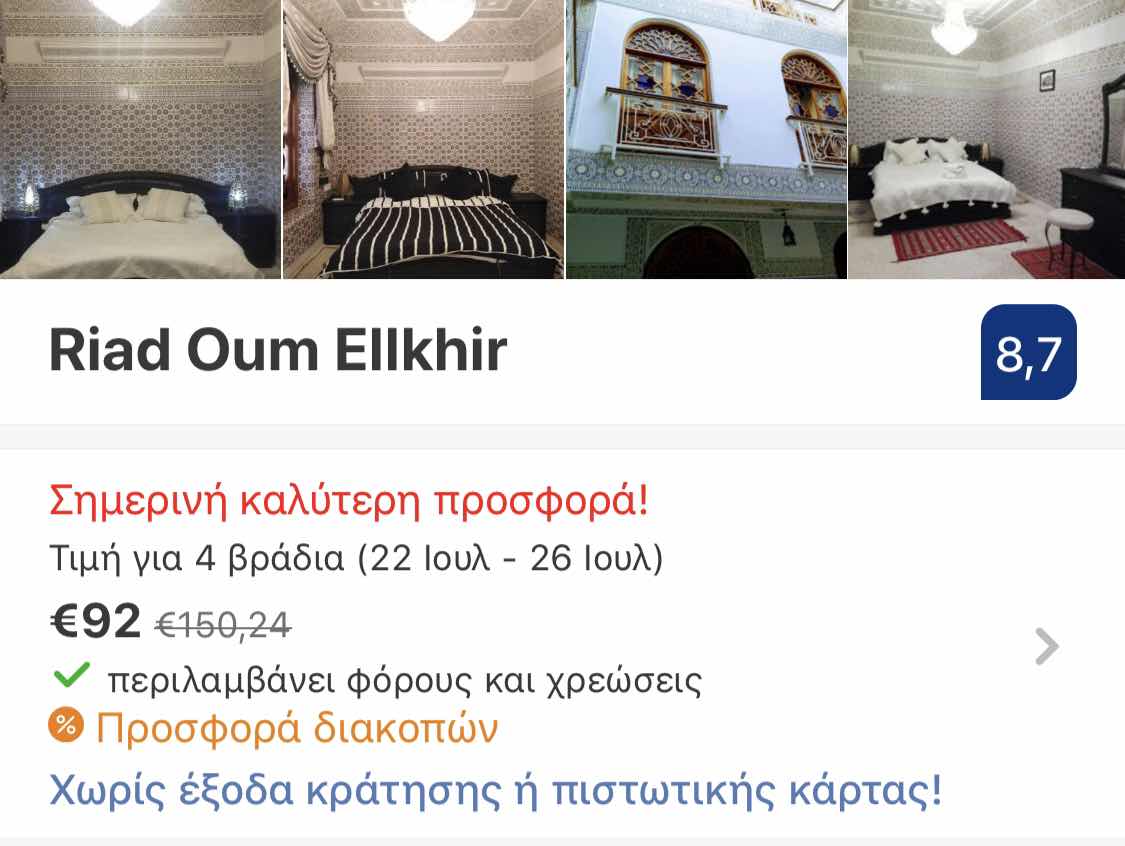The image size is (1125, 846).
Task: View the bedroom photo with red rugs
Action: [x=986, y=139]
